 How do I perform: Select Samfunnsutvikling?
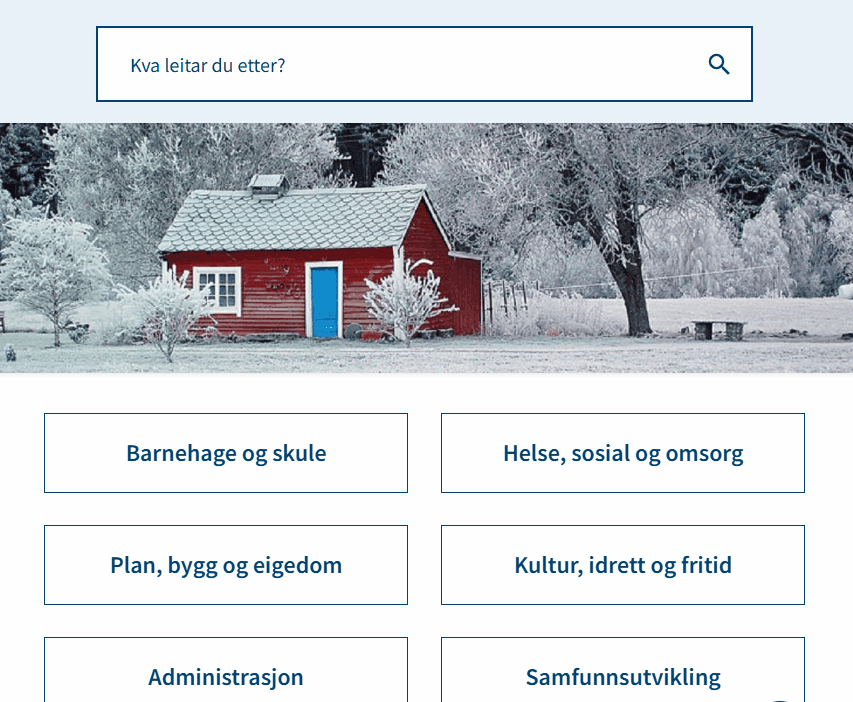click(x=622, y=675)
